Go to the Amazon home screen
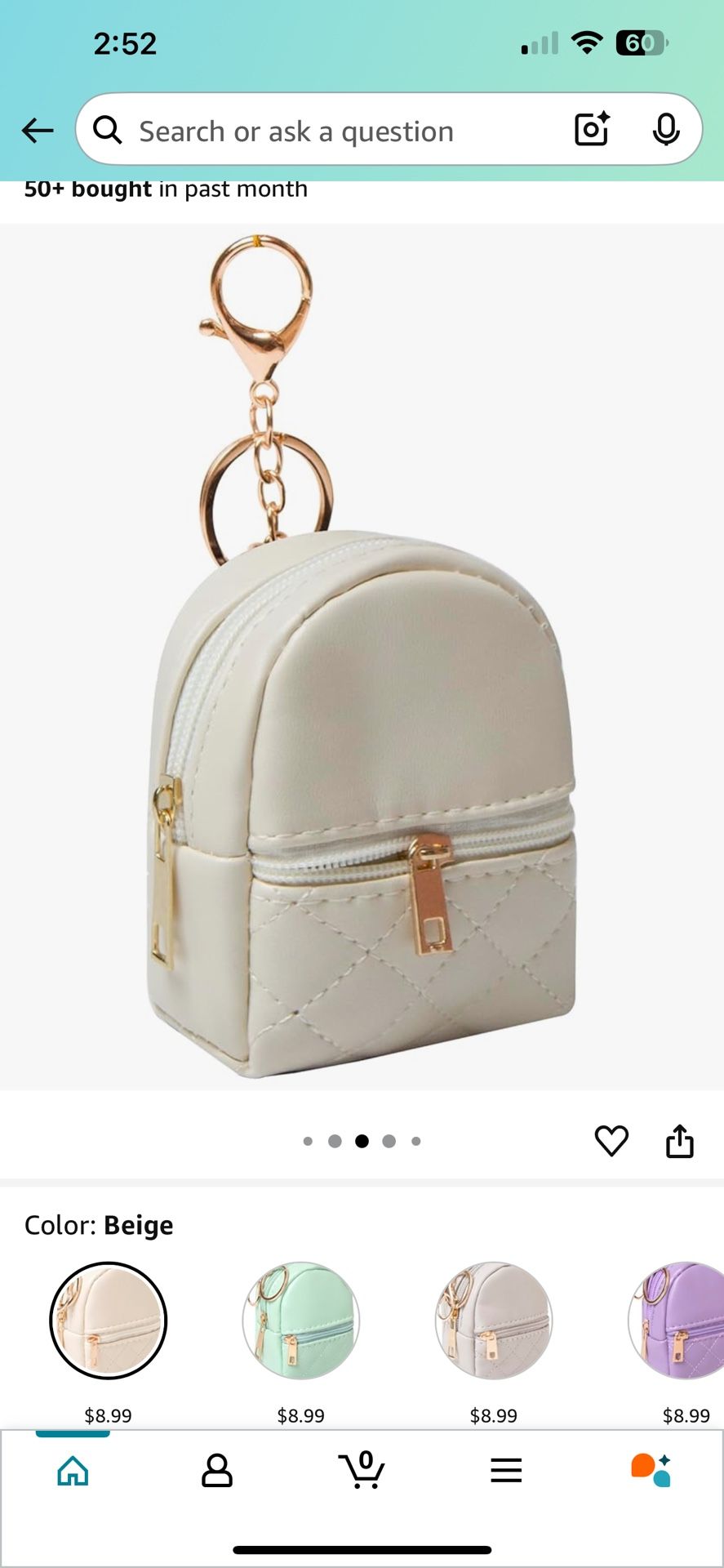Image resolution: width=724 pixels, height=1568 pixels. pyautogui.click(x=72, y=1468)
